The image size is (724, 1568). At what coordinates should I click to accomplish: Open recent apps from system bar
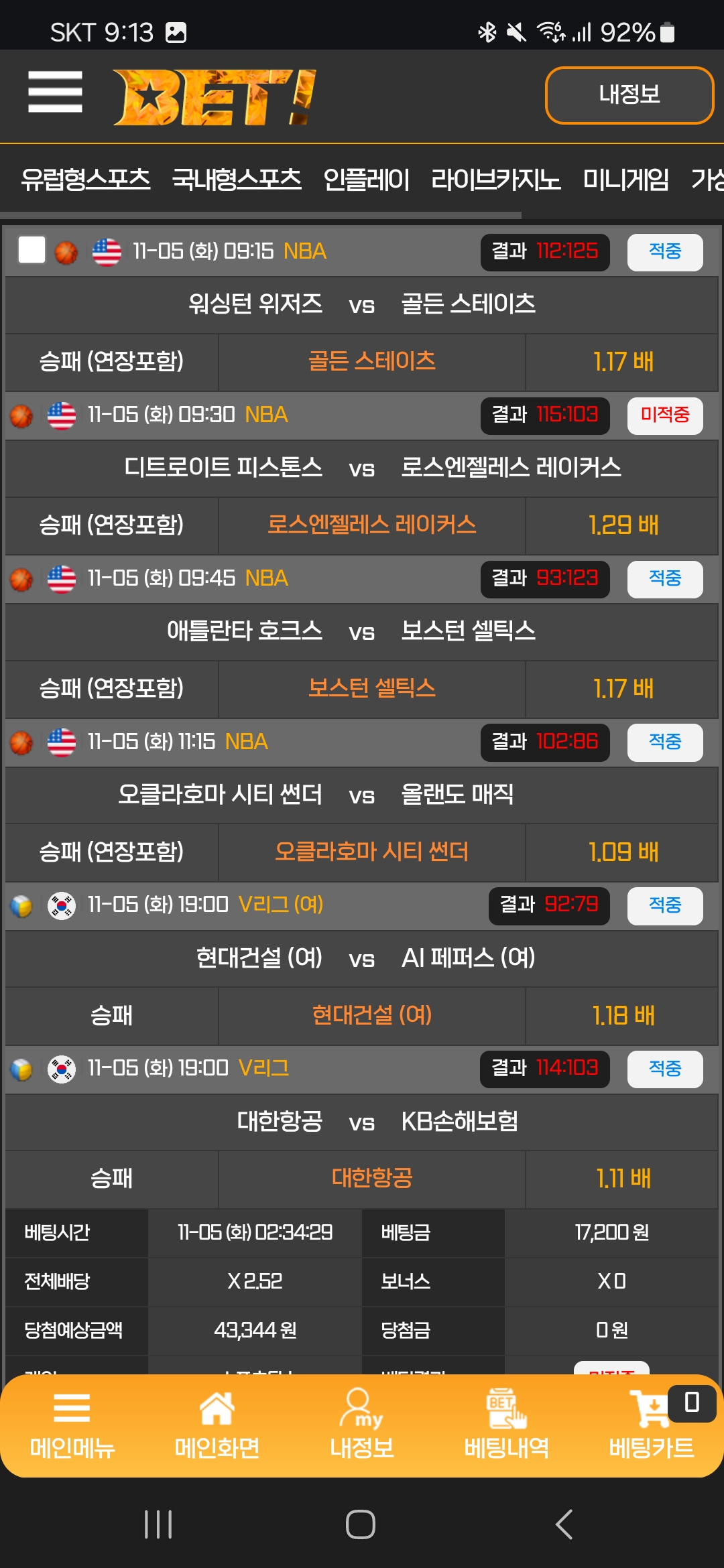tap(158, 1524)
